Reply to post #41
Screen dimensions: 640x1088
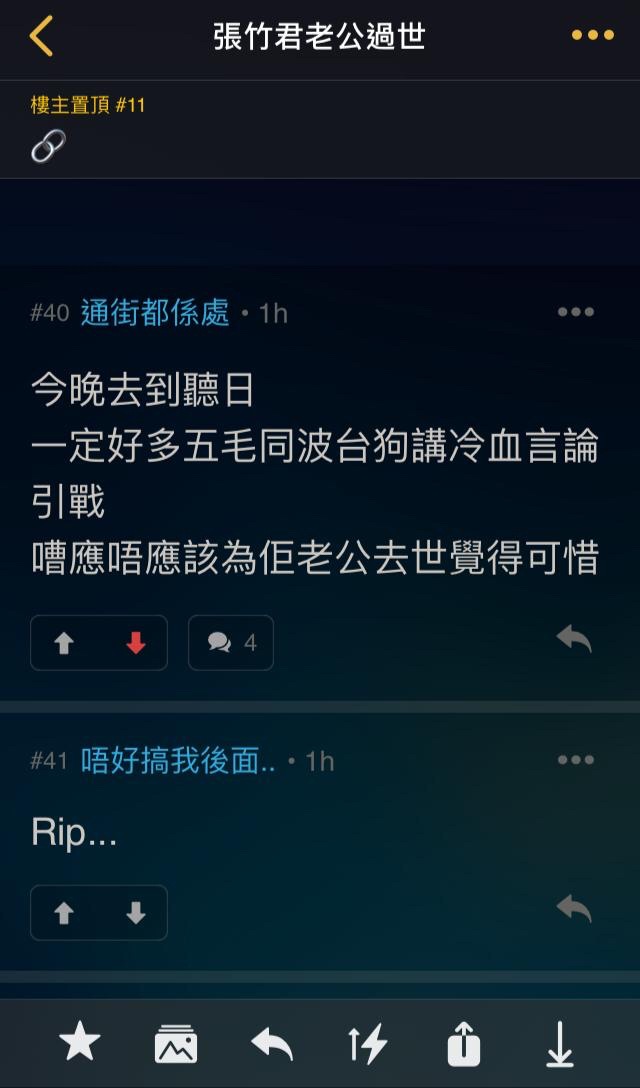coord(574,908)
